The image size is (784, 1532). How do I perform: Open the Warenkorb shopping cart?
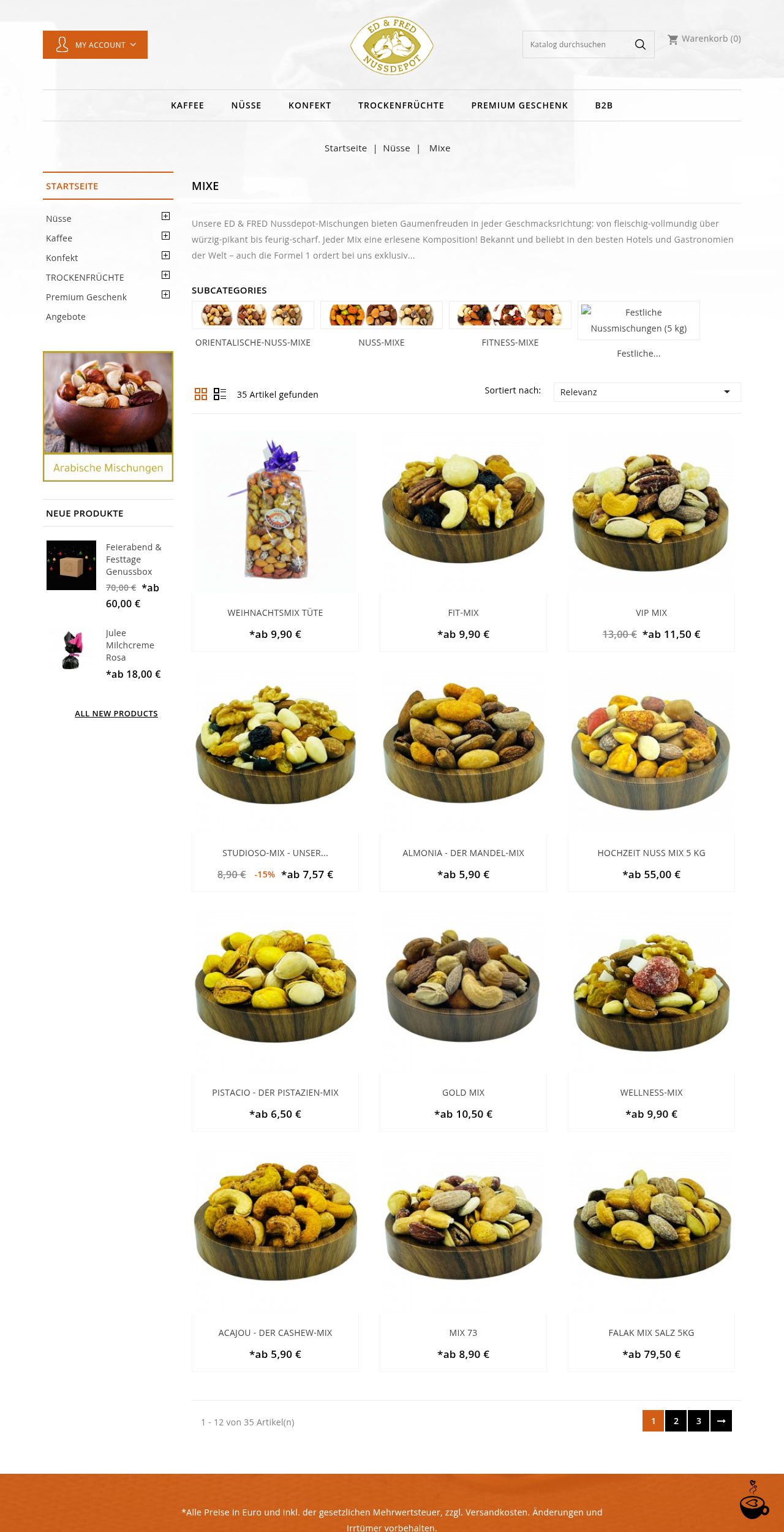tap(704, 39)
